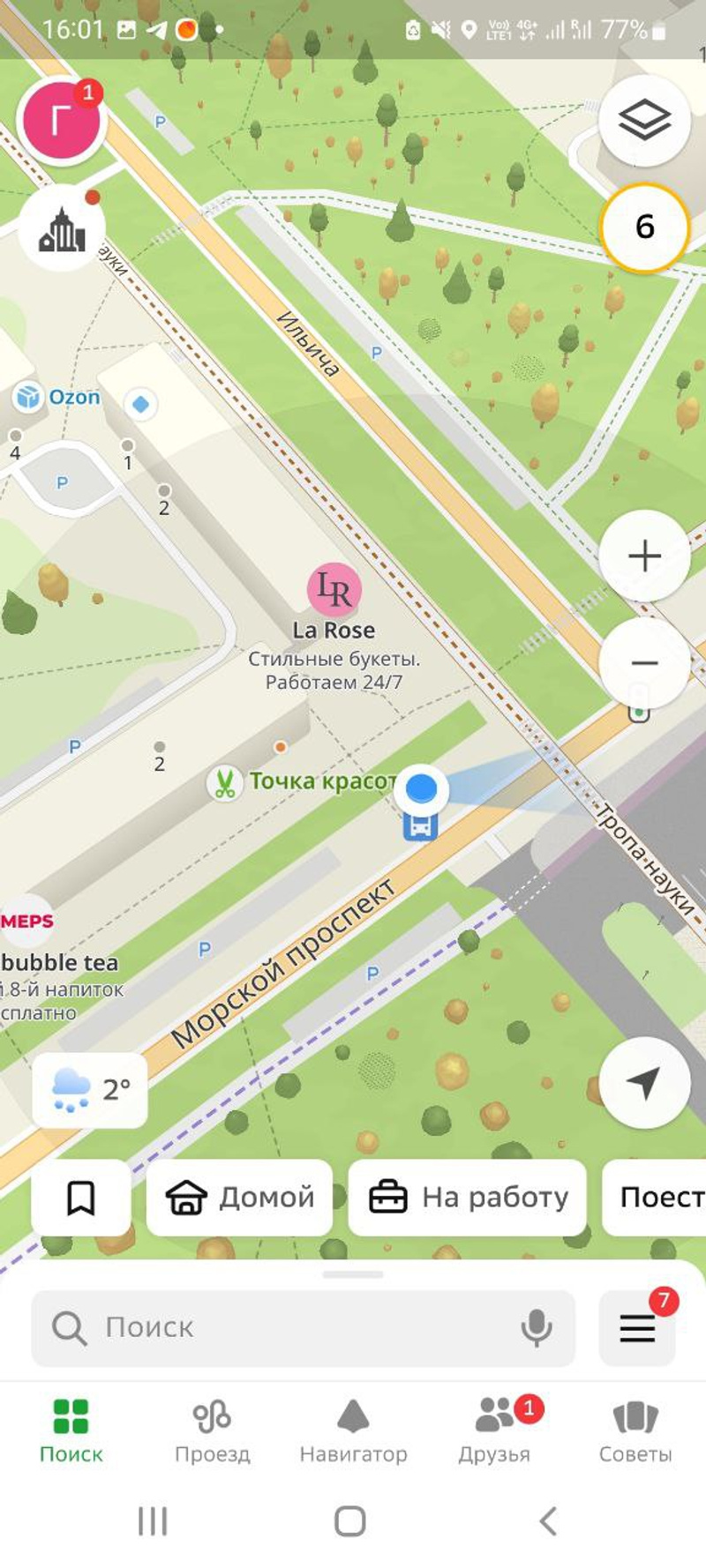Image resolution: width=706 pixels, height=1568 pixels.
Task: Zoom in the map with plus button
Action: click(x=644, y=556)
